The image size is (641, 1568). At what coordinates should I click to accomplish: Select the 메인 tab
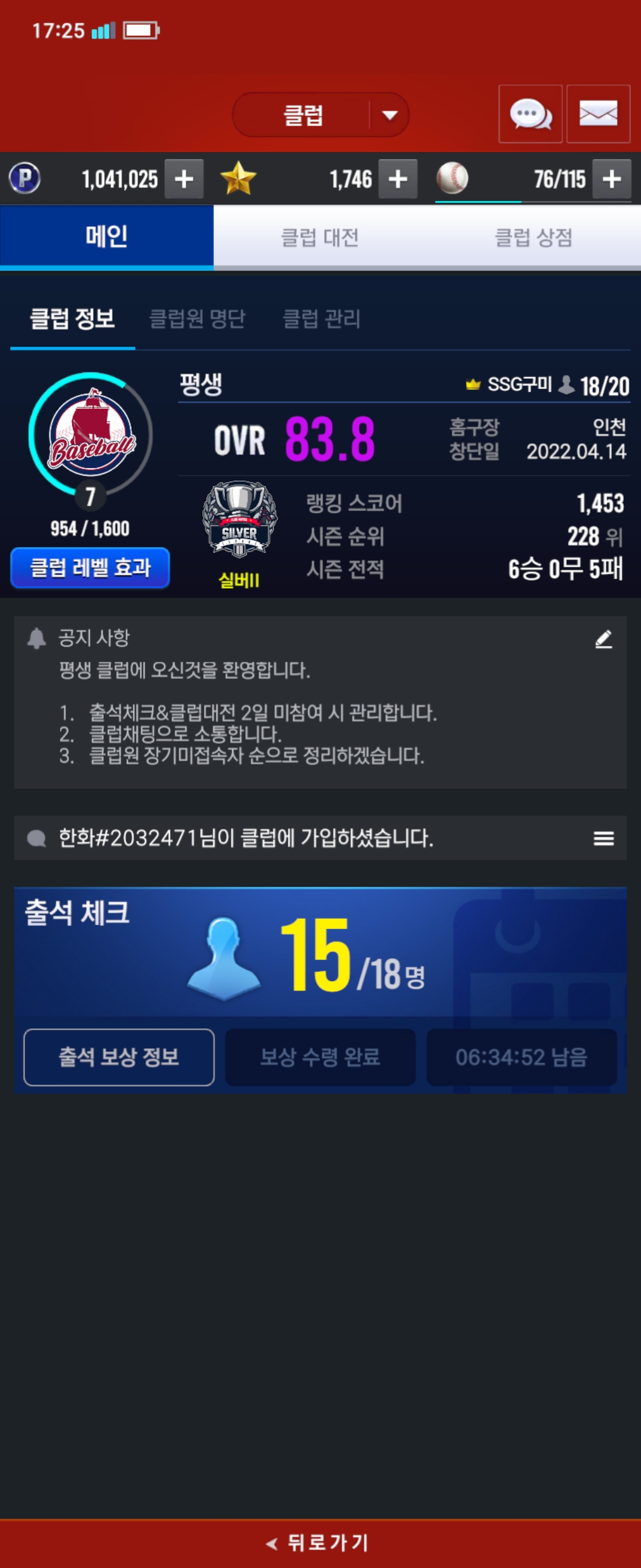(106, 236)
